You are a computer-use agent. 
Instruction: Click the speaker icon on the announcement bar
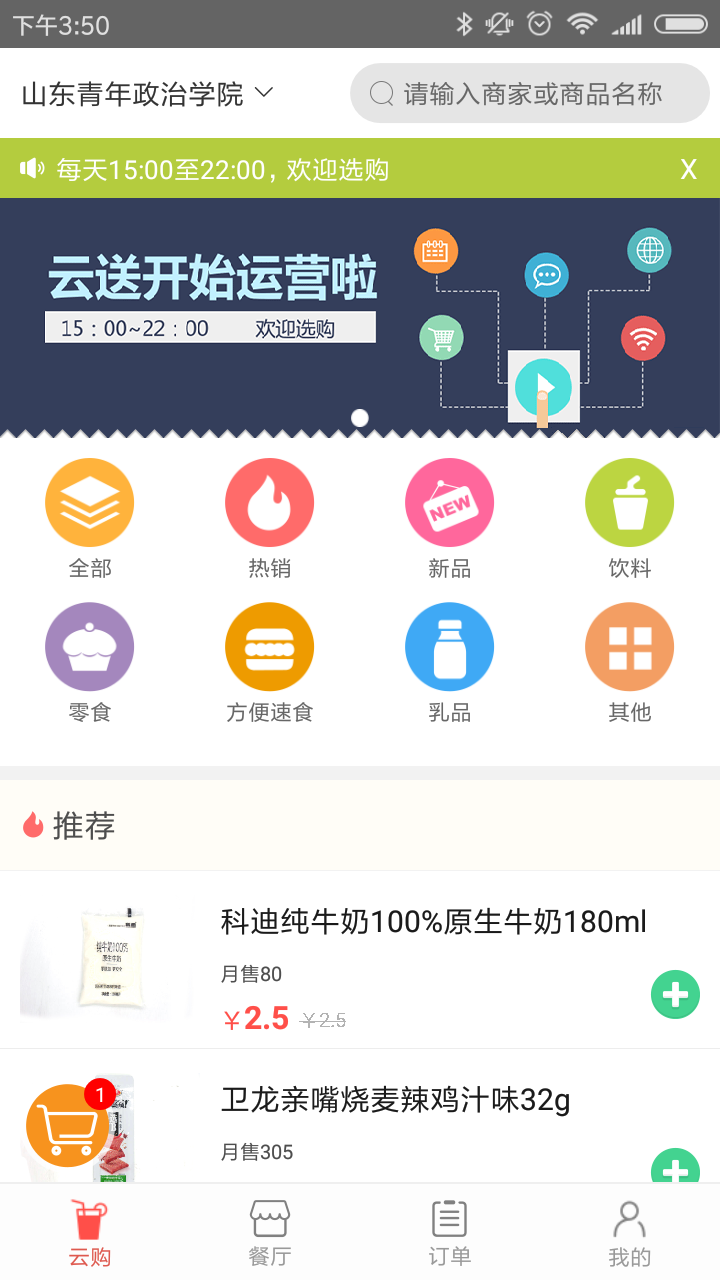tap(30, 169)
